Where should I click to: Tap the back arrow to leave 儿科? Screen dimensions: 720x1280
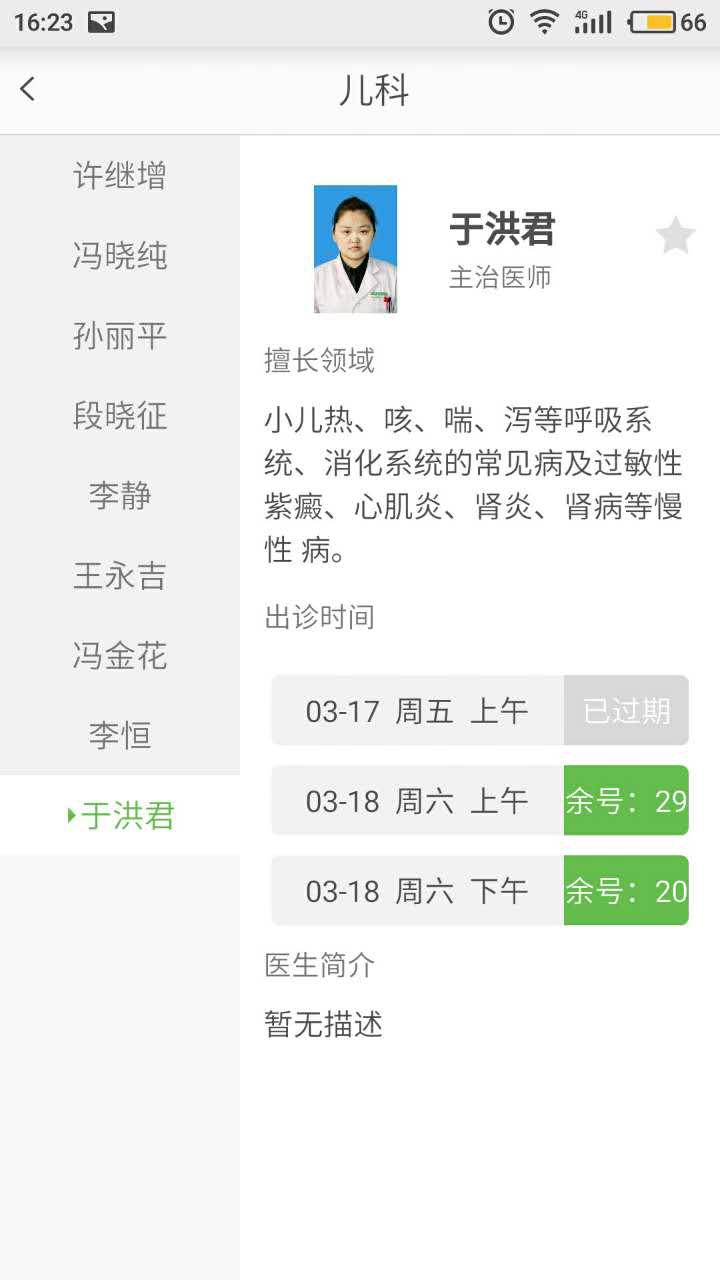(27, 88)
